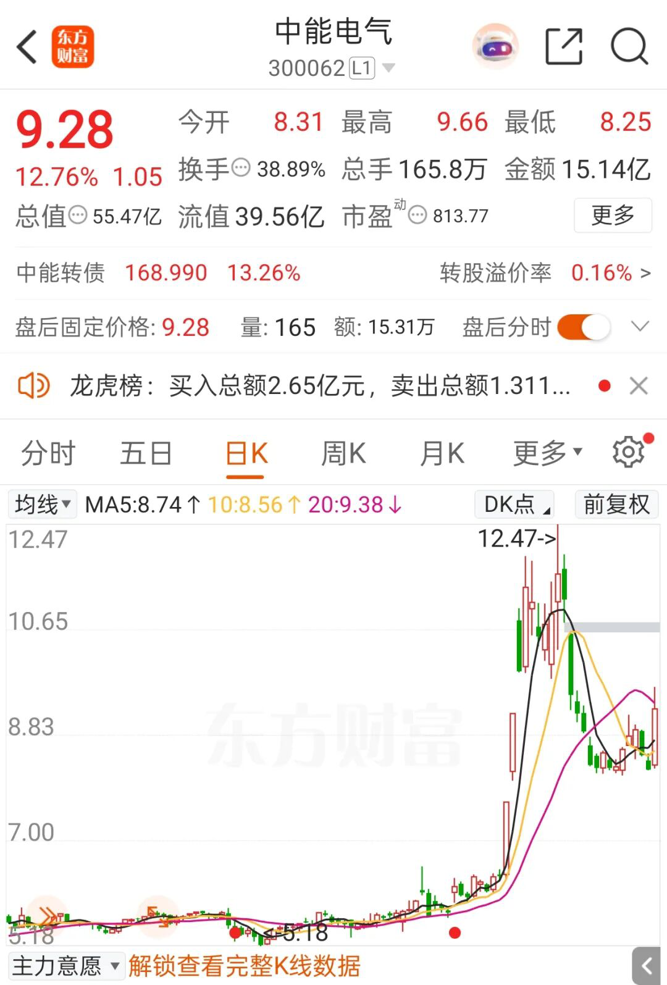Select the 月K chart tab

click(x=441, y=454)
